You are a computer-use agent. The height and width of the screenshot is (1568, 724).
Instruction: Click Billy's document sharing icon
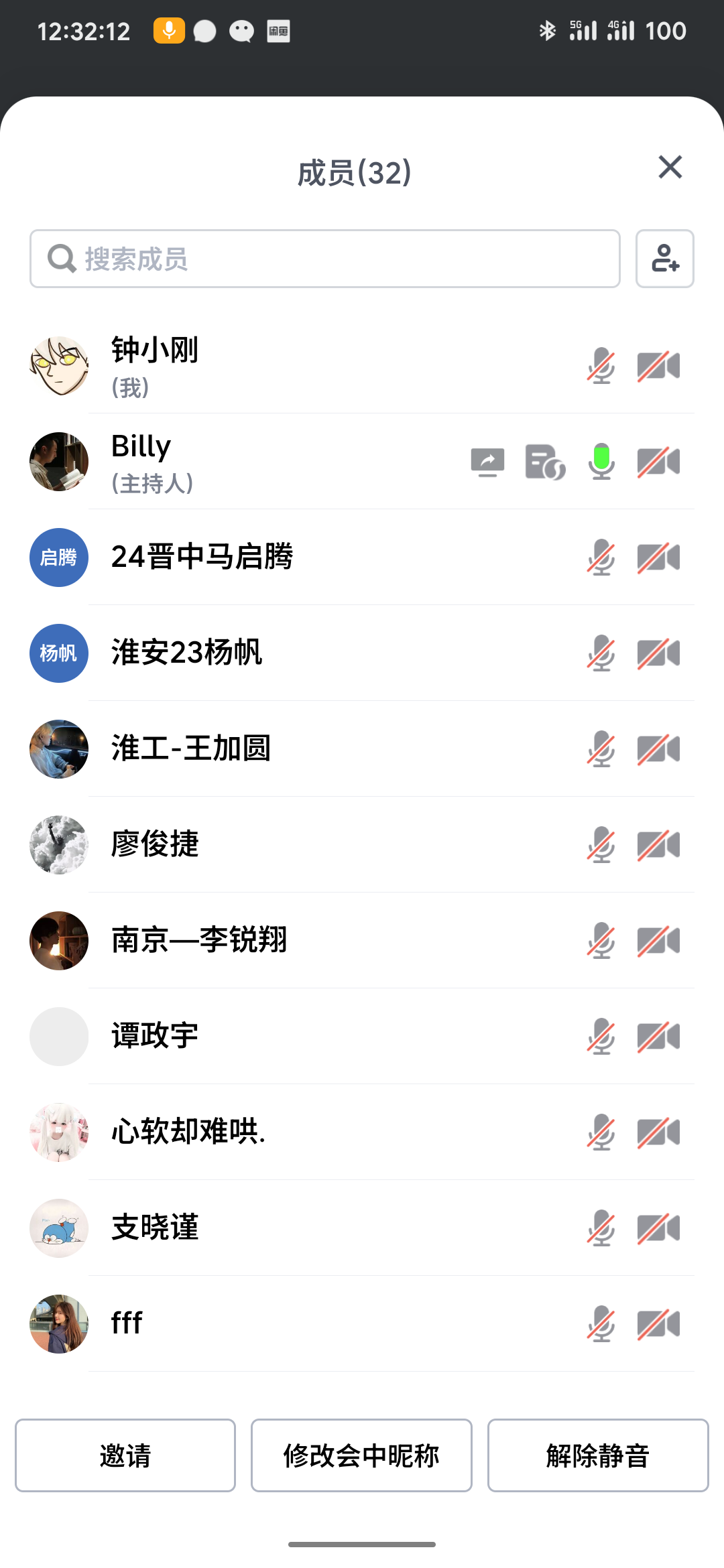(x=544, y=462)
